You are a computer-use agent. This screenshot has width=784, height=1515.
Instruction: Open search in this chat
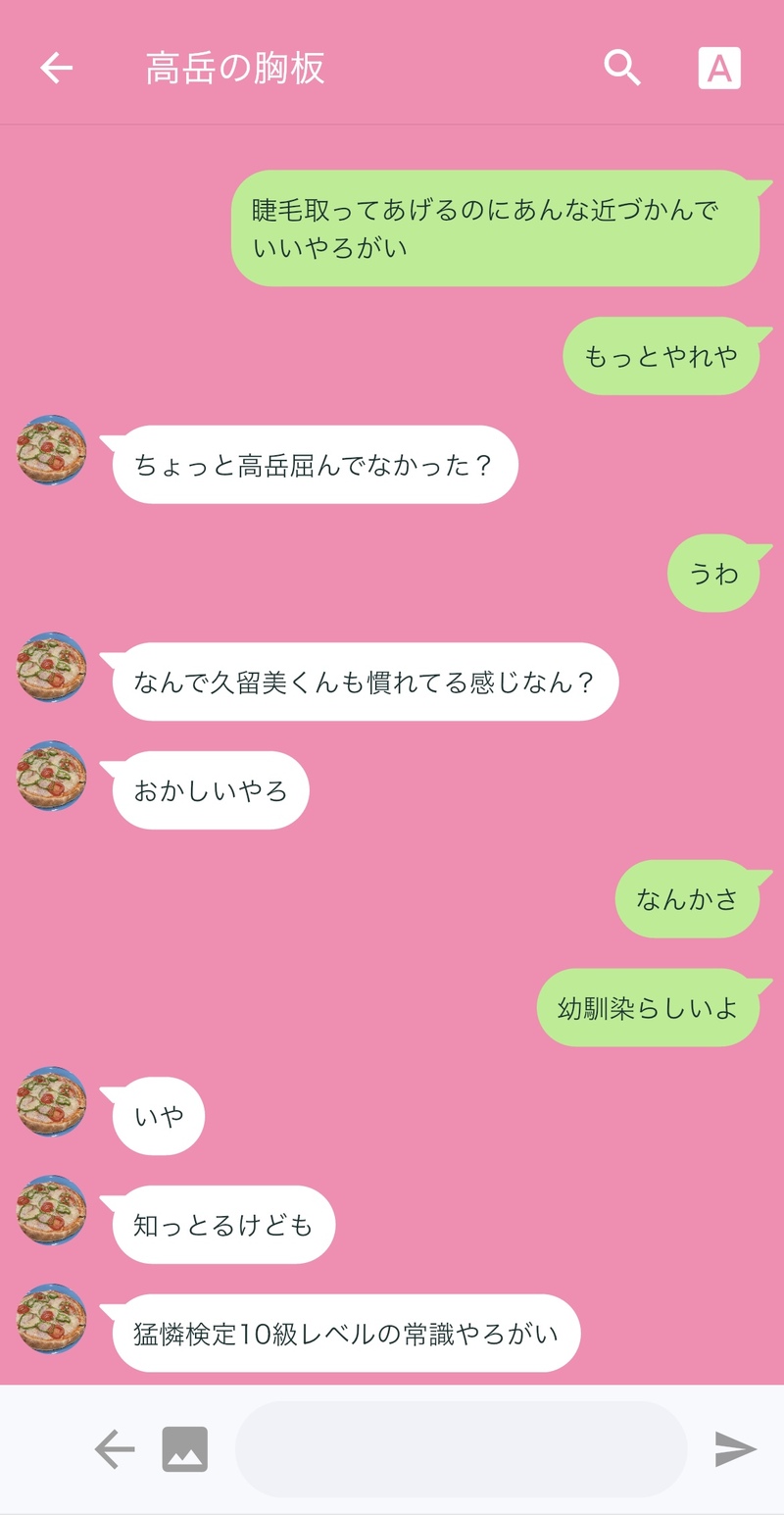point(621,68)
